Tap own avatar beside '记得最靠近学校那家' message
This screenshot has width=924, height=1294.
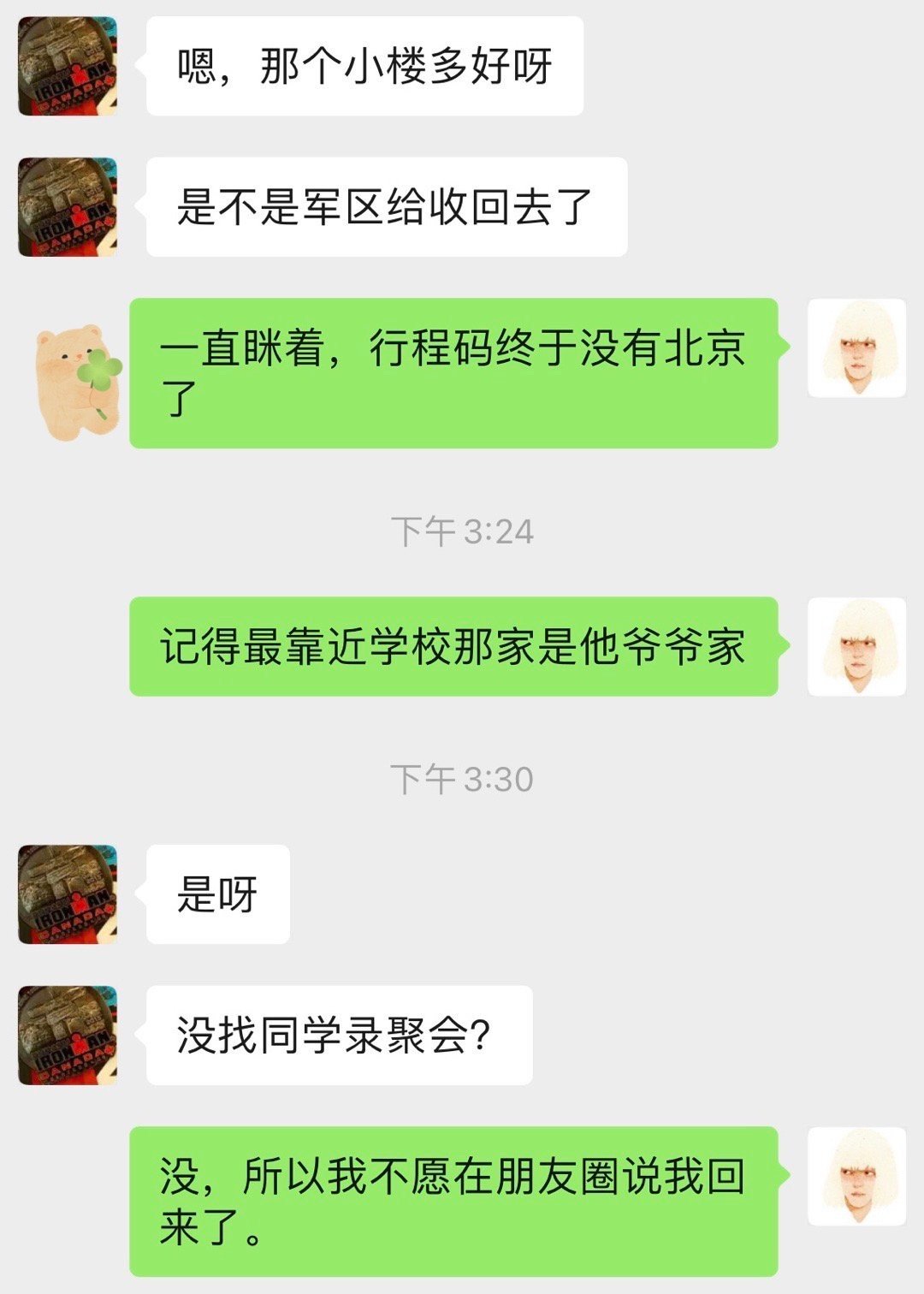(857, 646)
